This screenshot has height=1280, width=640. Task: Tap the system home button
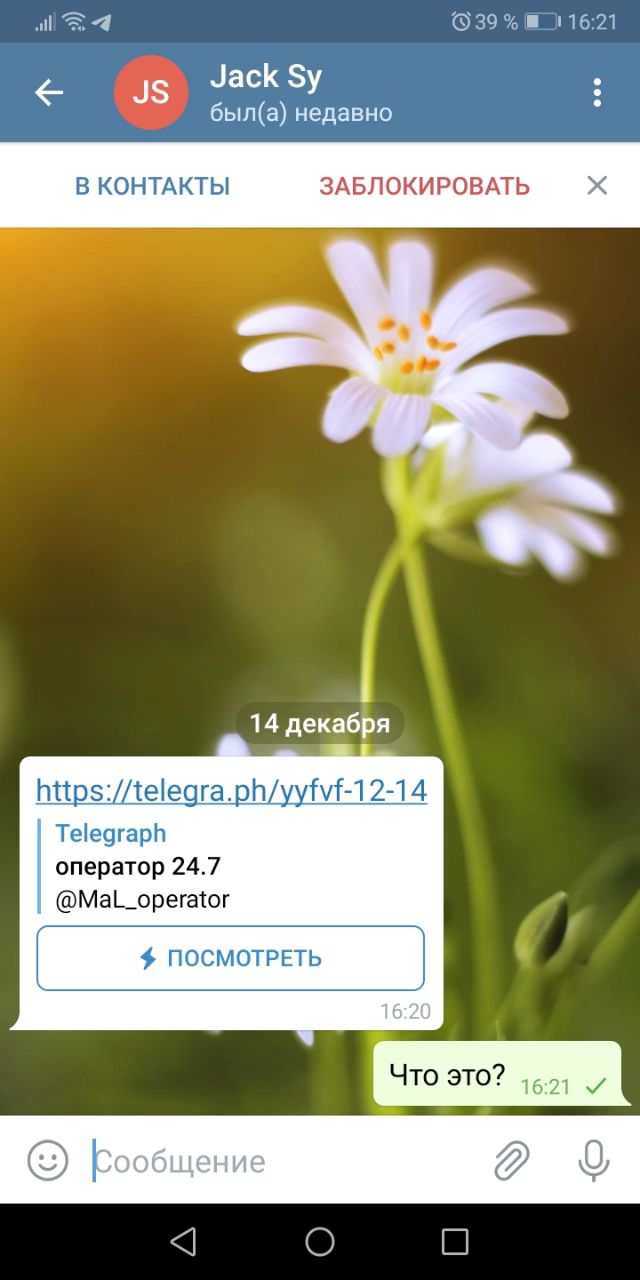tap(320, 1242)
